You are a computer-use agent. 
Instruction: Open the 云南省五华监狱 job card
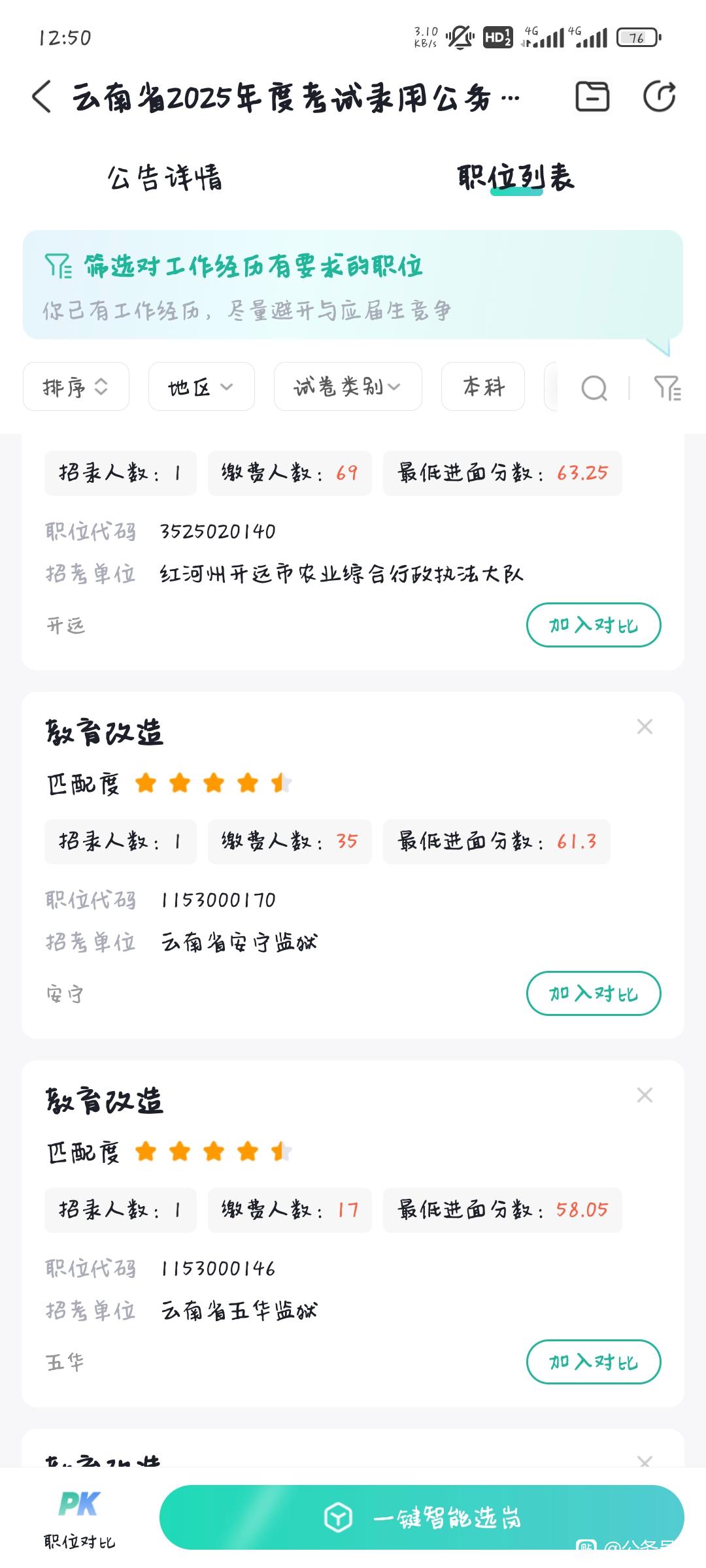353,1234
